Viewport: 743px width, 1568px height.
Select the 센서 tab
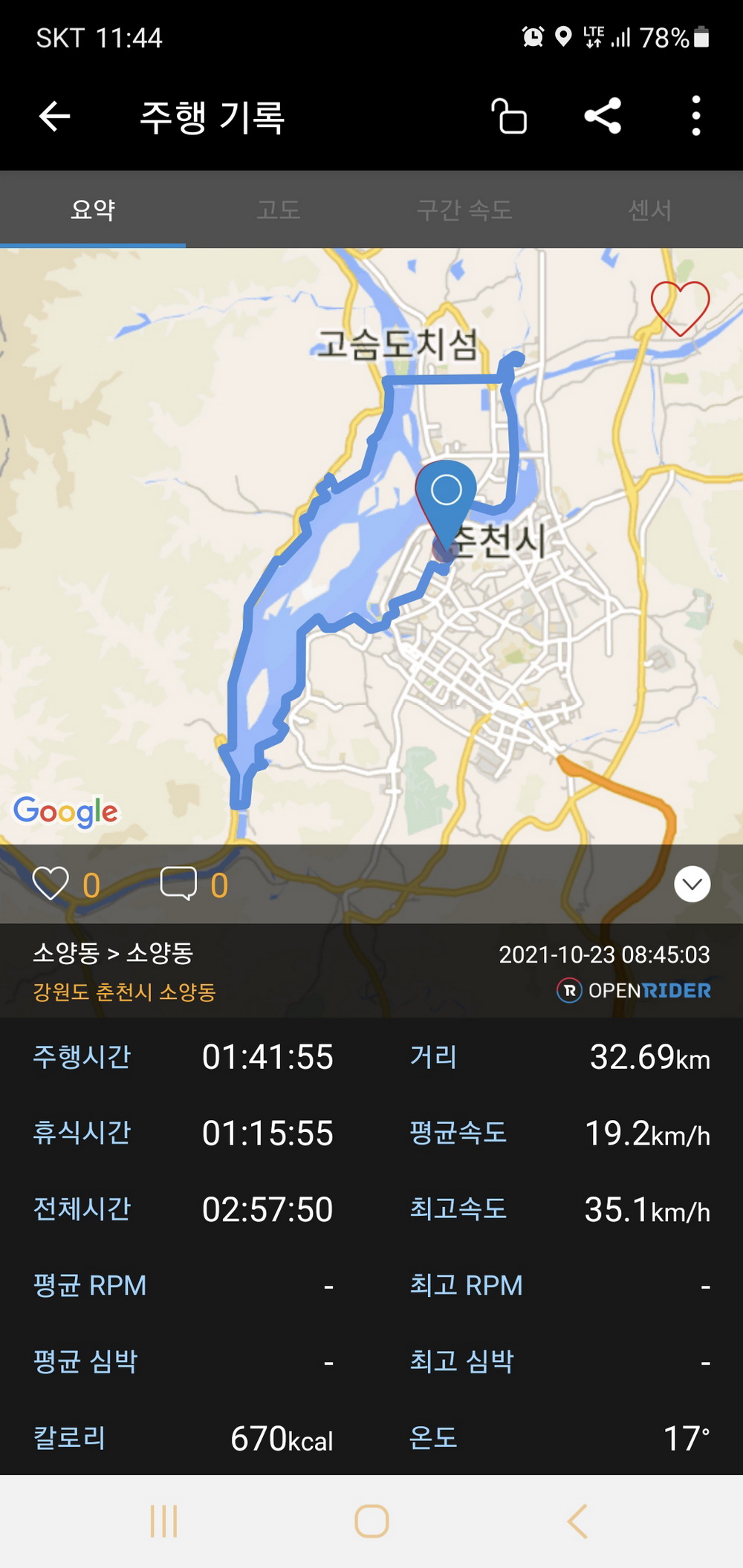coord(650,209)
